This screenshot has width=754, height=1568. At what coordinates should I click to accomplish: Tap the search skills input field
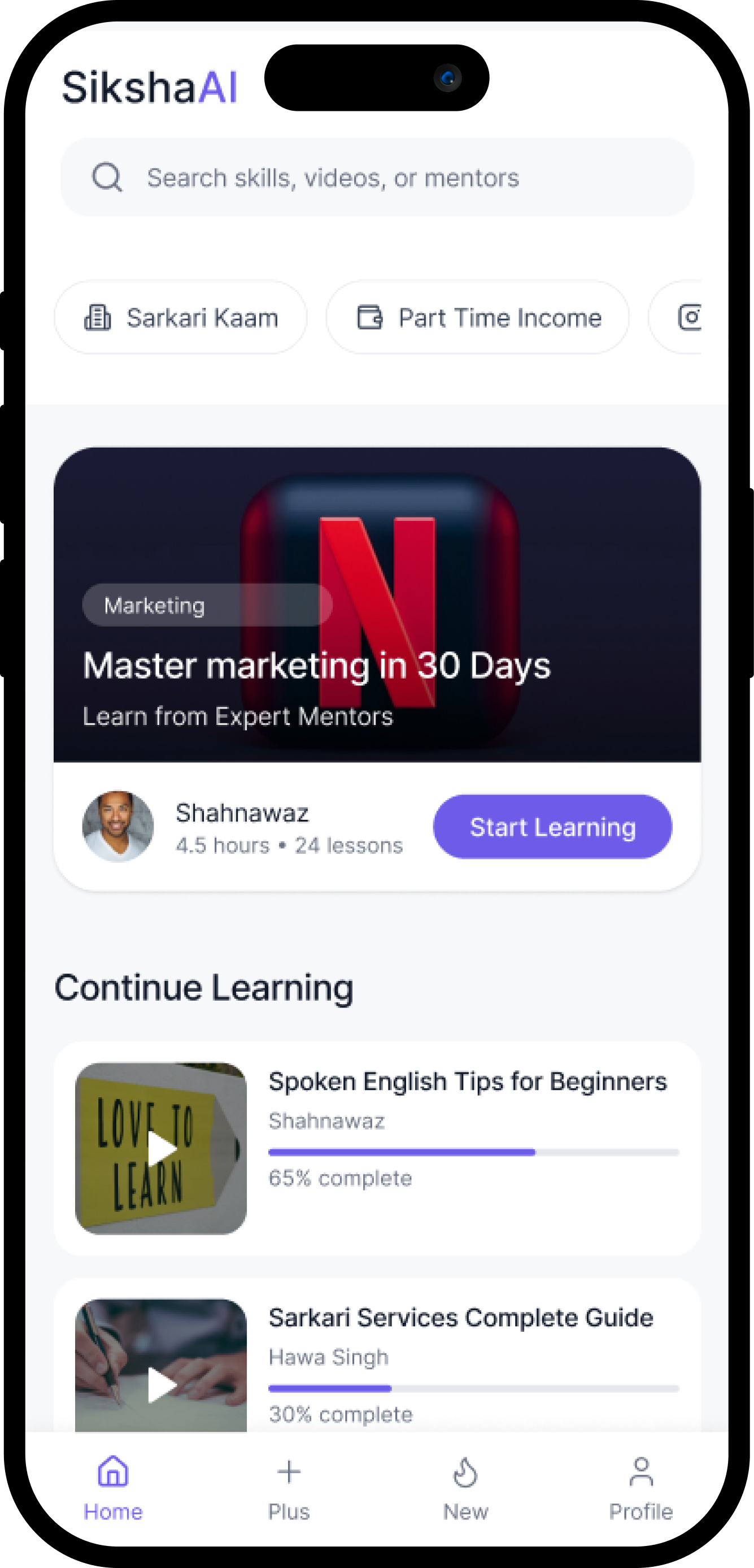pos(377,178)
